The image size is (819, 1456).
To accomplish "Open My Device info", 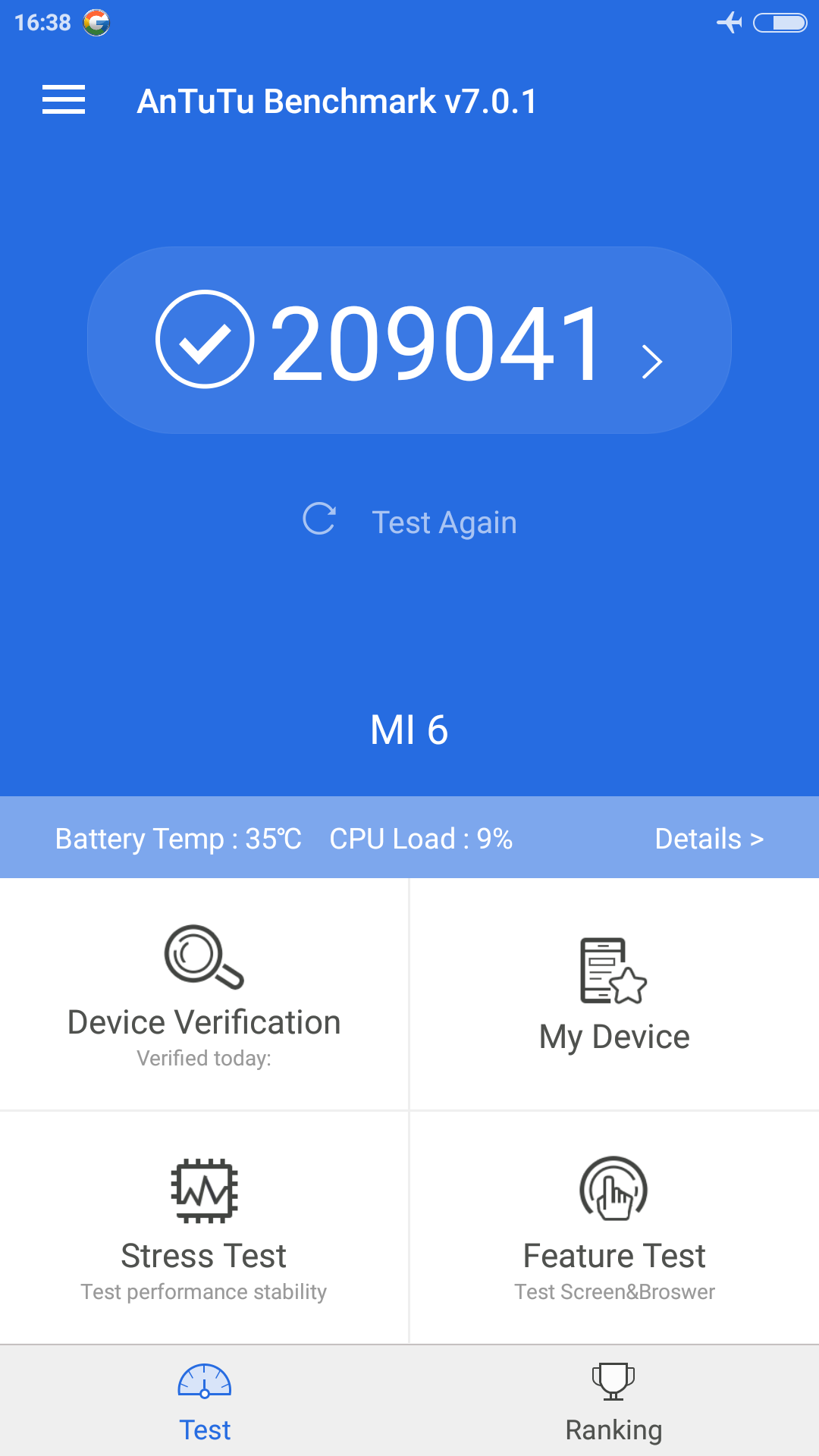I will click(614, 993).
